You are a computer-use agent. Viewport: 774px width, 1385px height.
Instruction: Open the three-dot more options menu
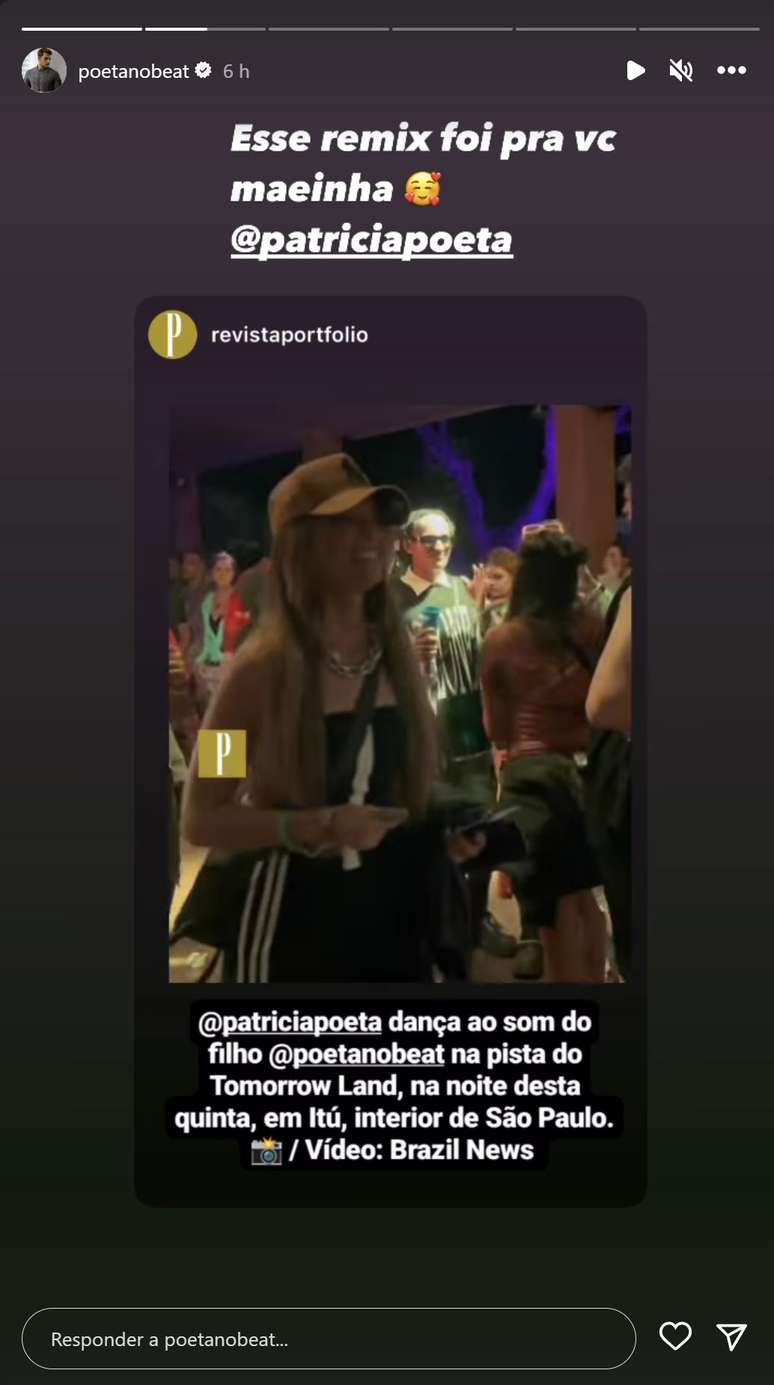[732, 70]
